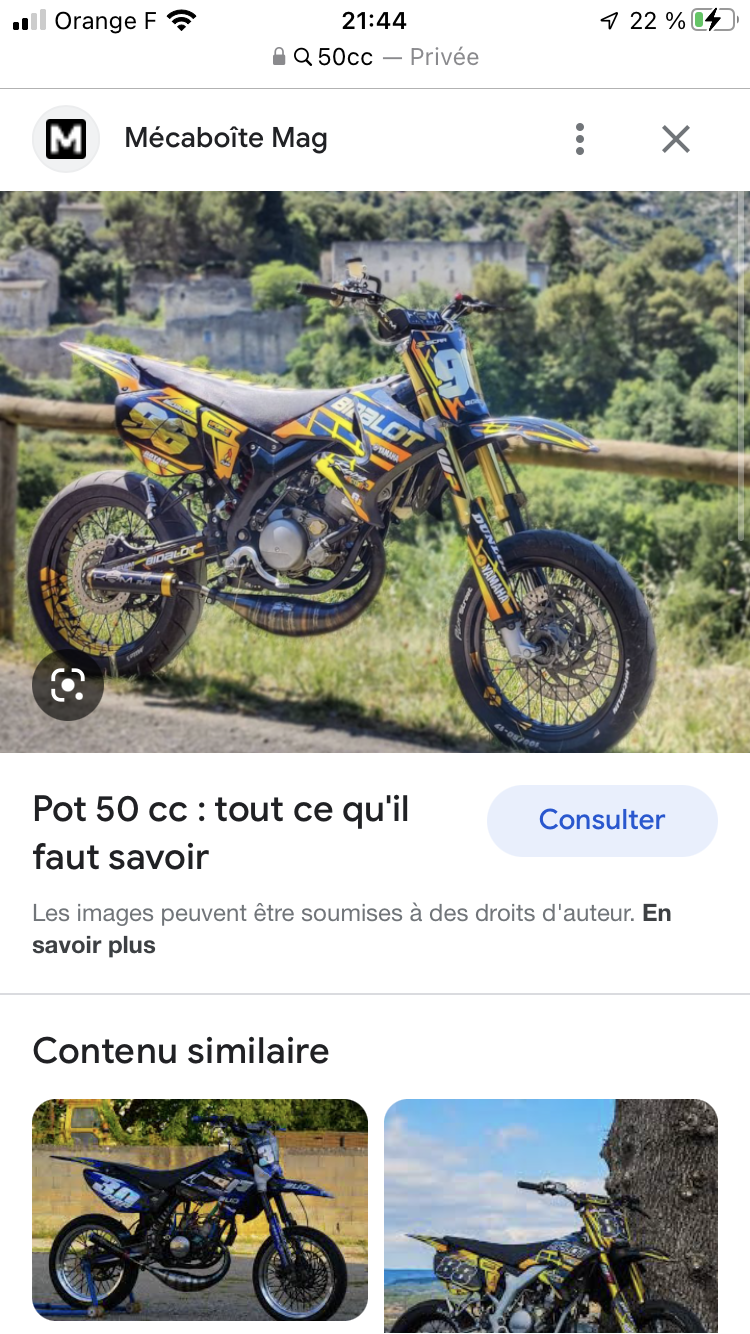The image size is (750, 1334).
Task: Search this image with the lens icon
Action: coord(68,685)
